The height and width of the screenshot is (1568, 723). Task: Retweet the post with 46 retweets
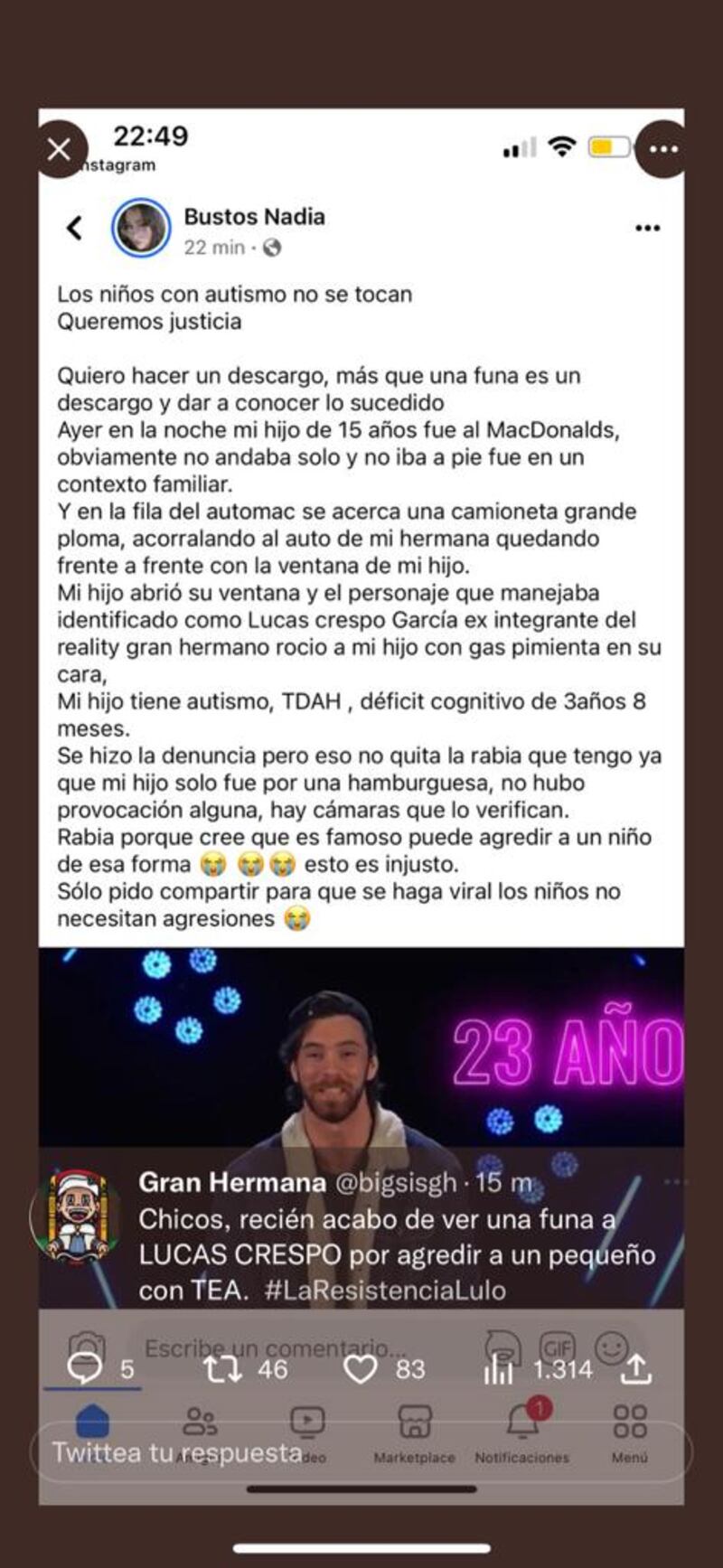point(222,1369)
